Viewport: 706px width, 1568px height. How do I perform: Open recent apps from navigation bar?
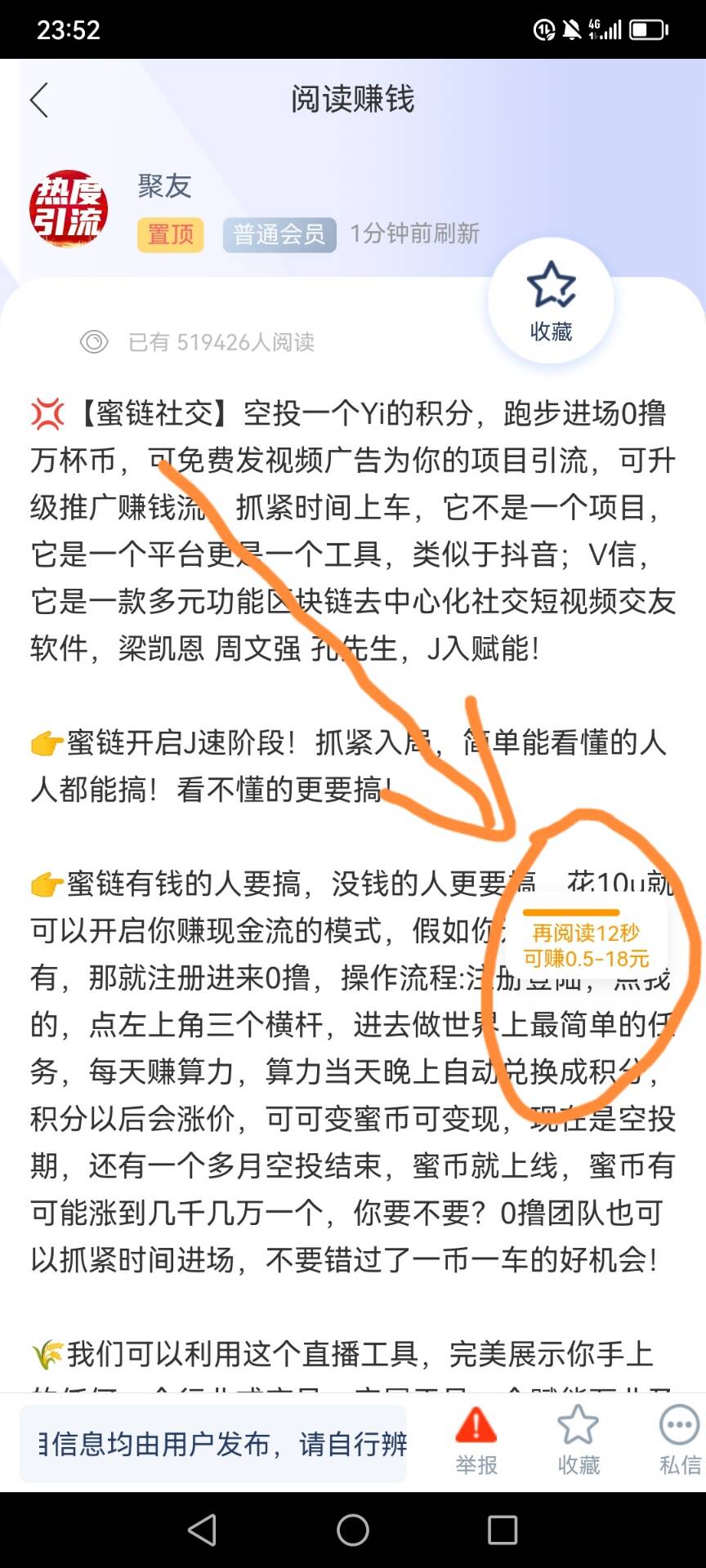coord(503,1530)
